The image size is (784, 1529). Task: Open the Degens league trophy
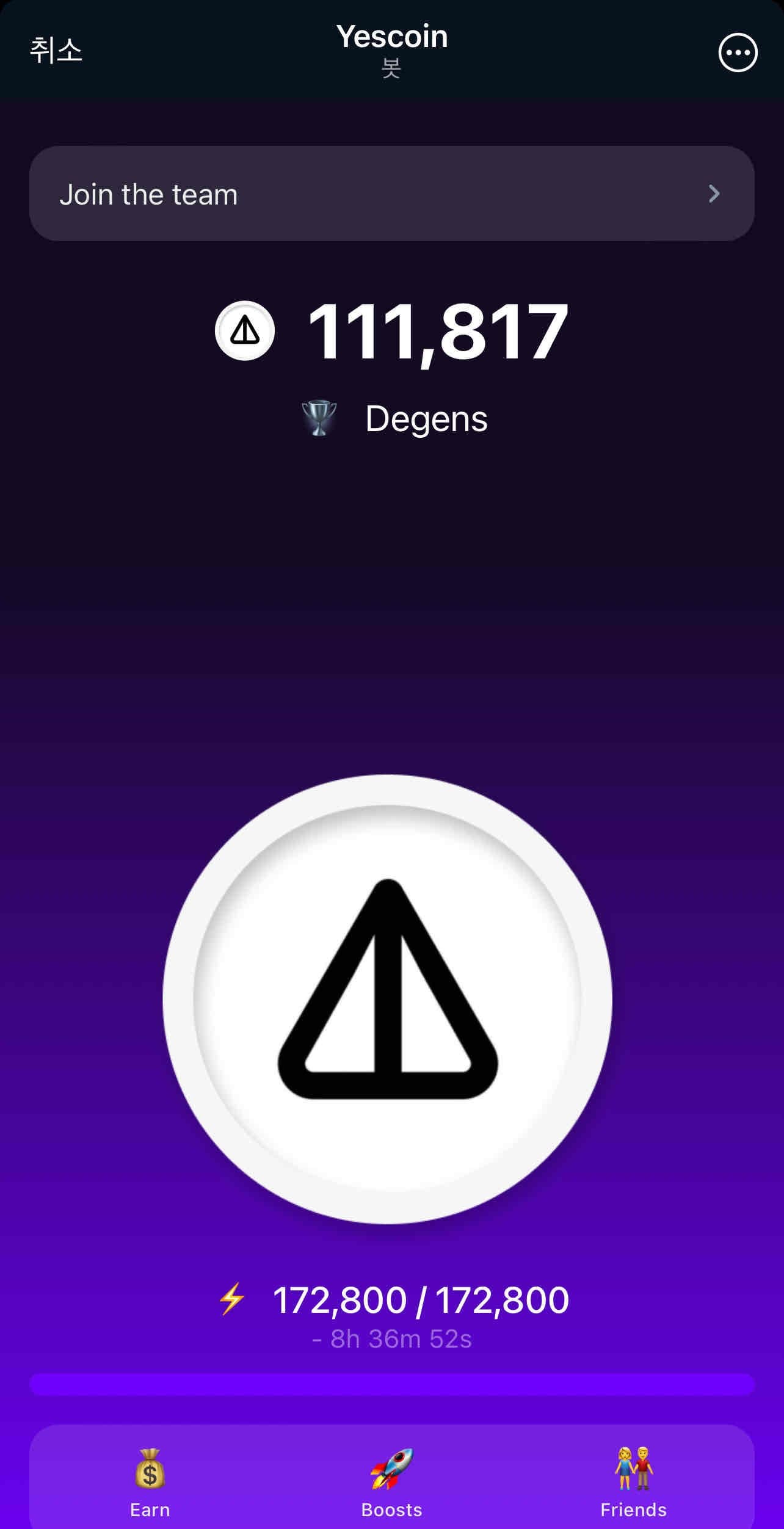[x=394, y=419]
